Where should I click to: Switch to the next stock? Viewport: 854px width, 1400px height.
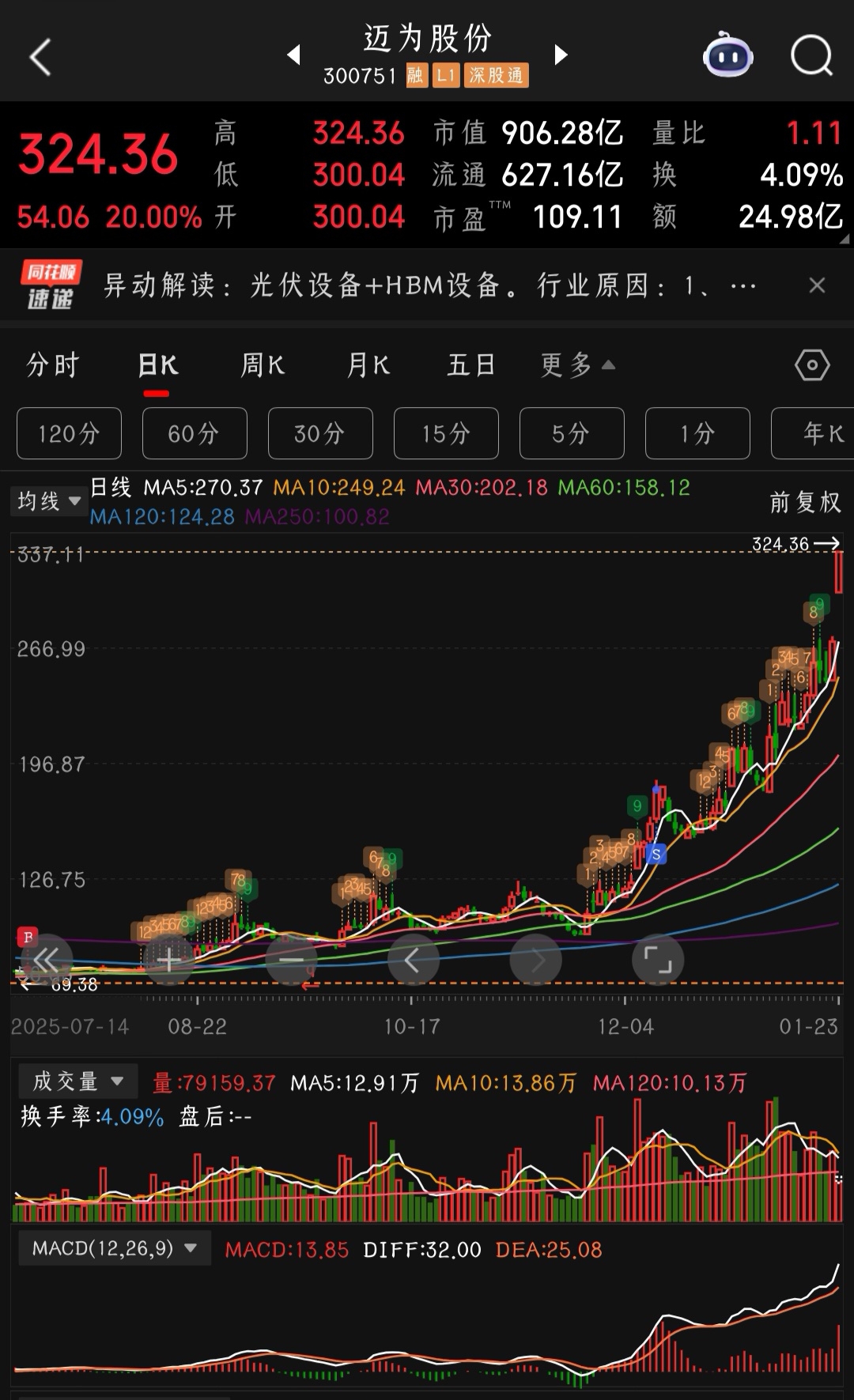tap(561, 55)
